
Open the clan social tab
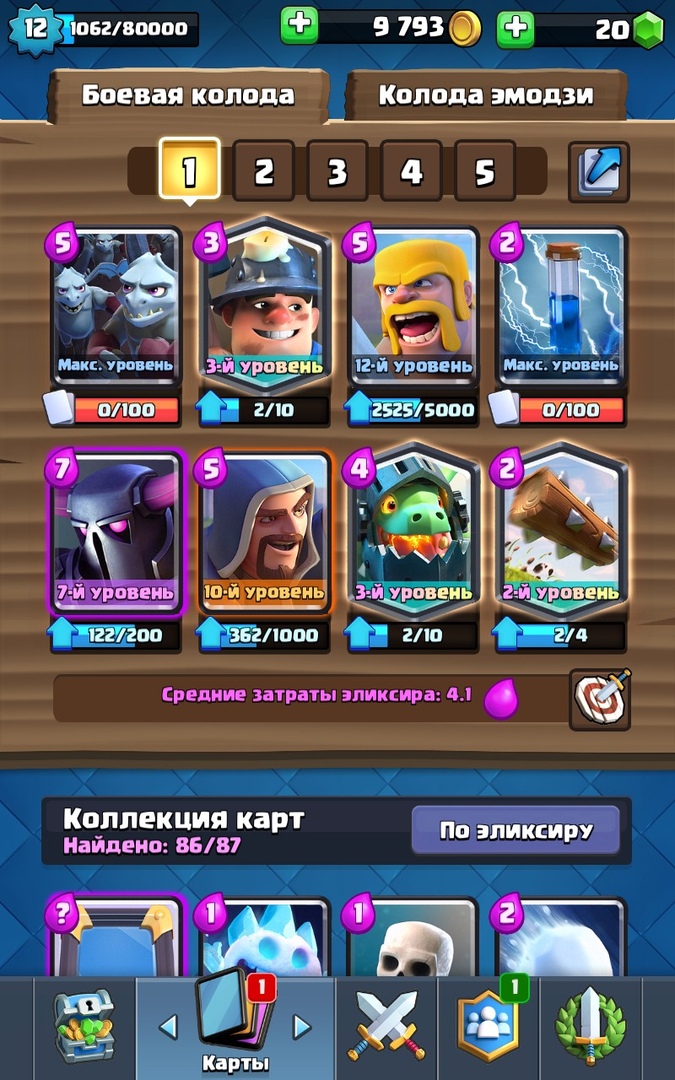(490, 1025)
